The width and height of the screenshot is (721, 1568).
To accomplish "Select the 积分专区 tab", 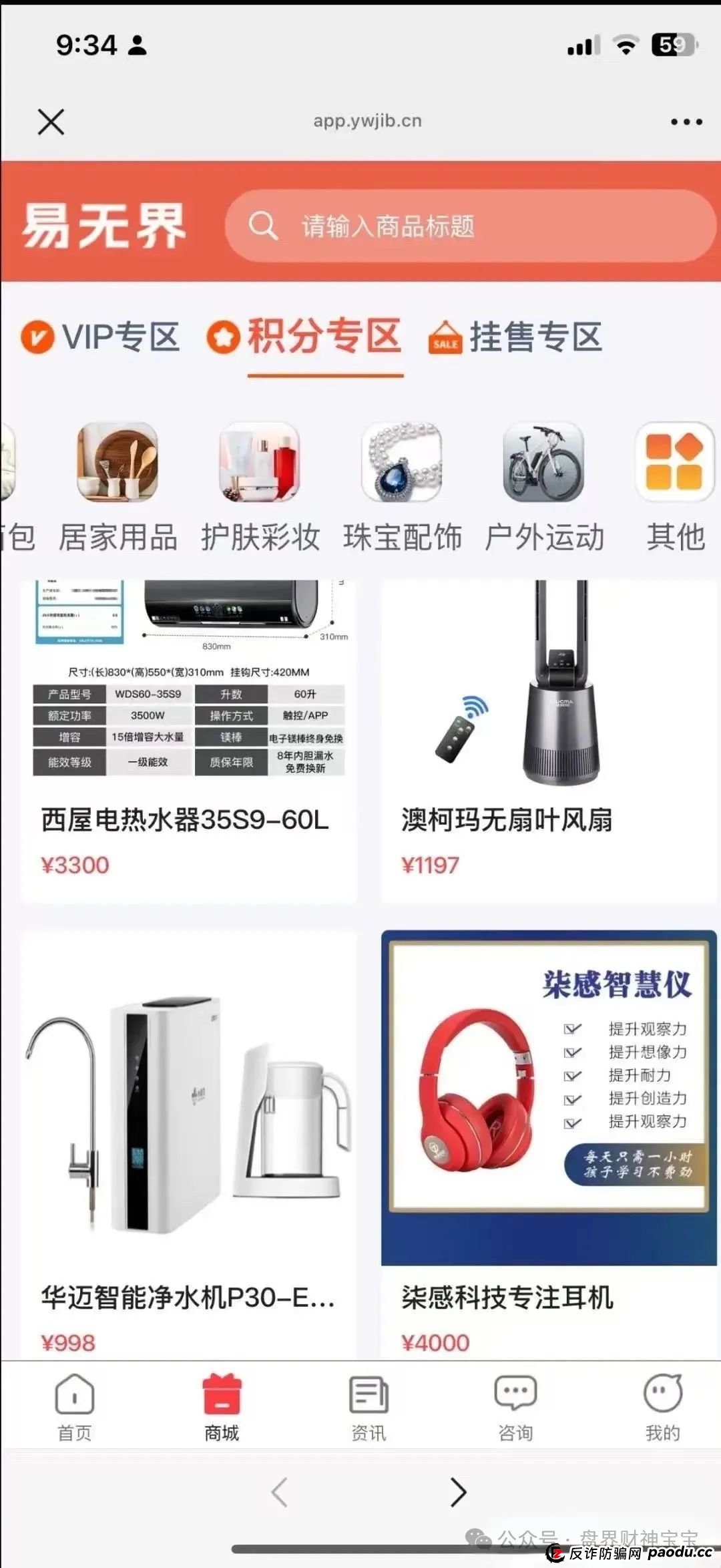I will coord(304,337).
